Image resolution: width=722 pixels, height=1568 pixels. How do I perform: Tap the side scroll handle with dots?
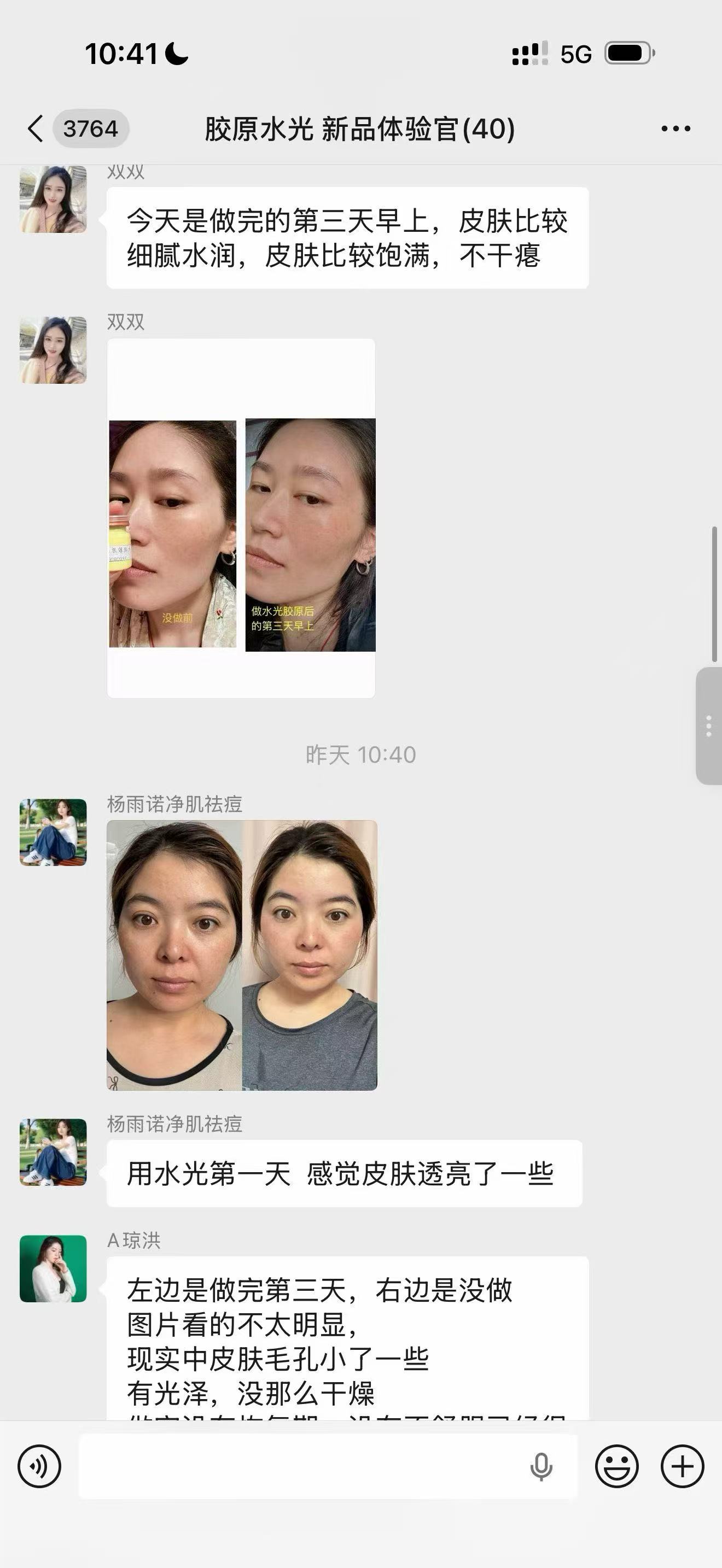pos(709,726)
